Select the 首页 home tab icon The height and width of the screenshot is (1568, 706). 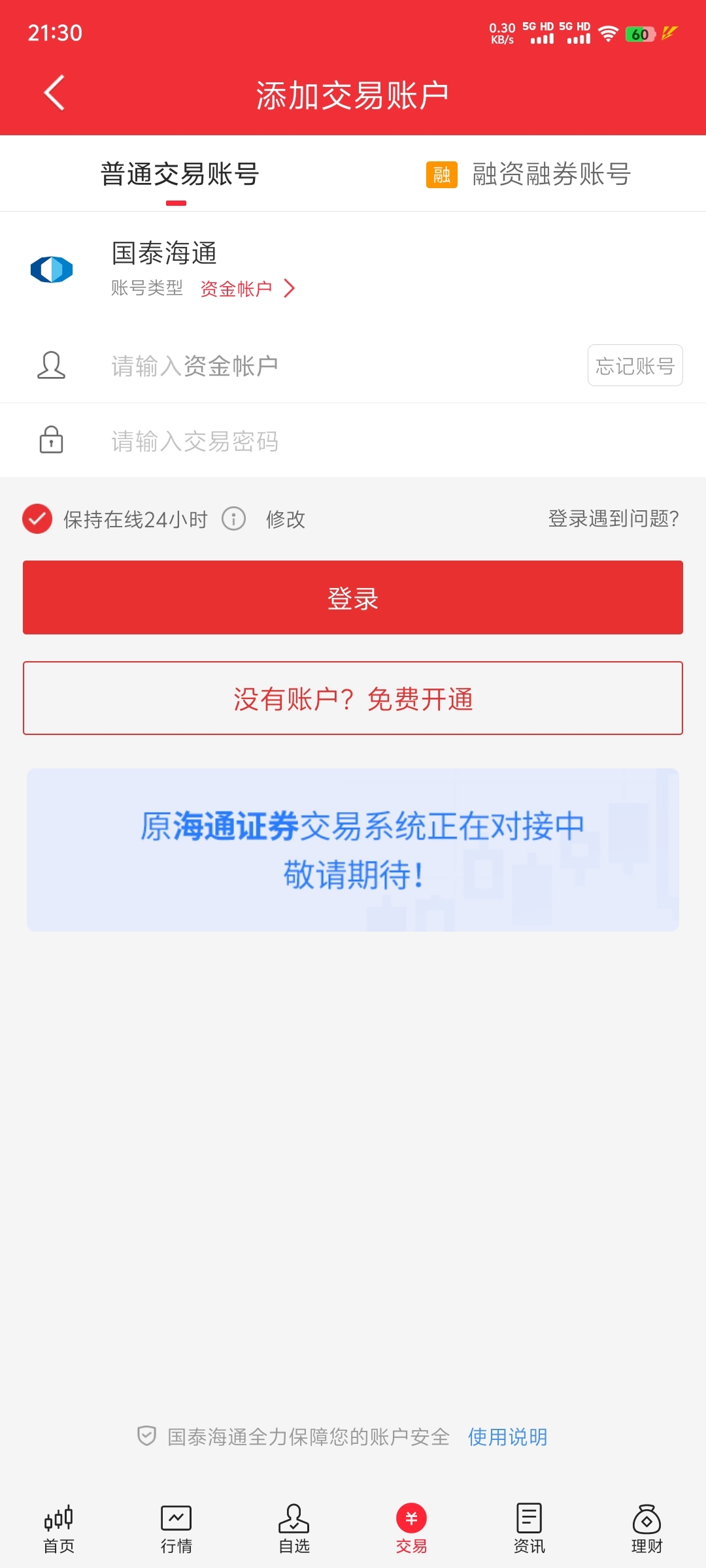[x=58, y=1516]
